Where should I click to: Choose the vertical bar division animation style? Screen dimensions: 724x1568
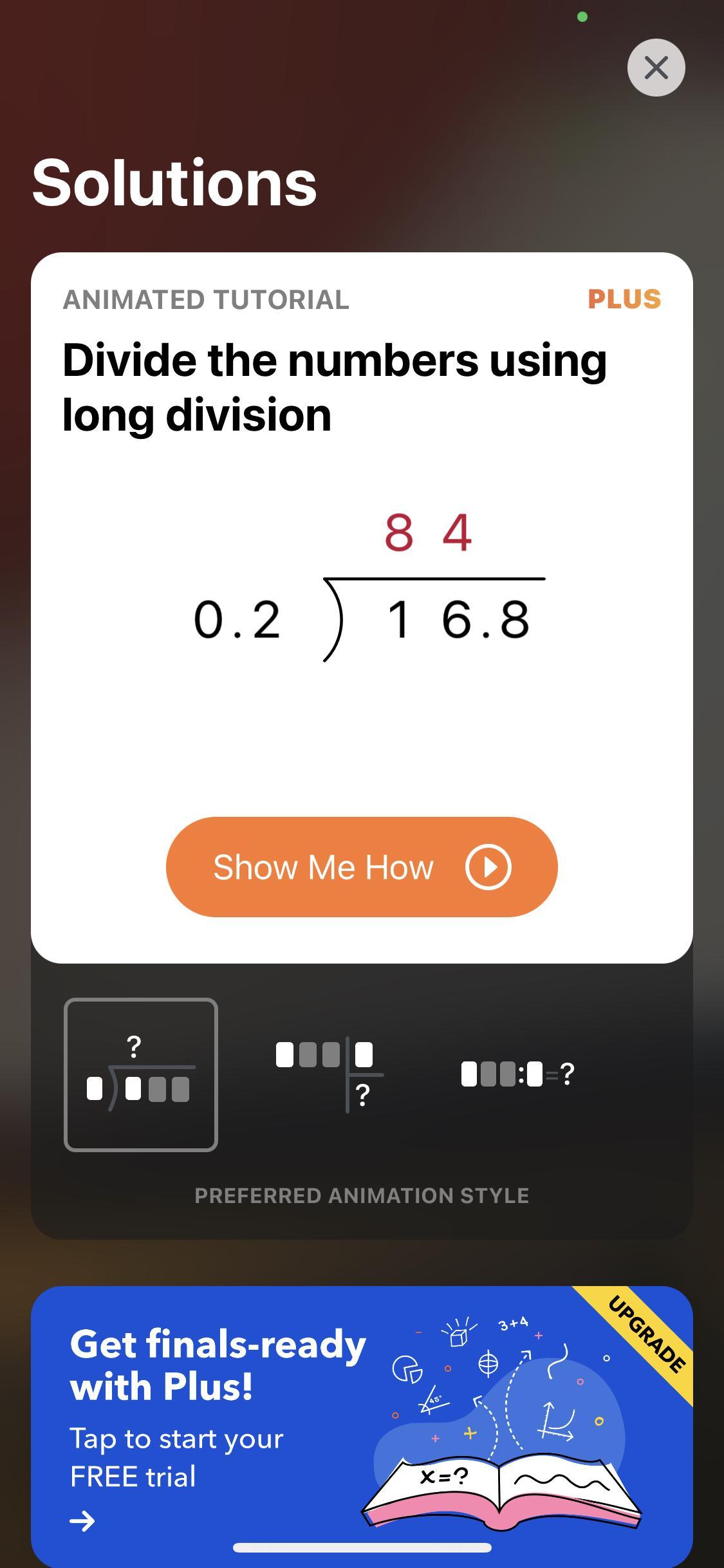point(329,1074)
